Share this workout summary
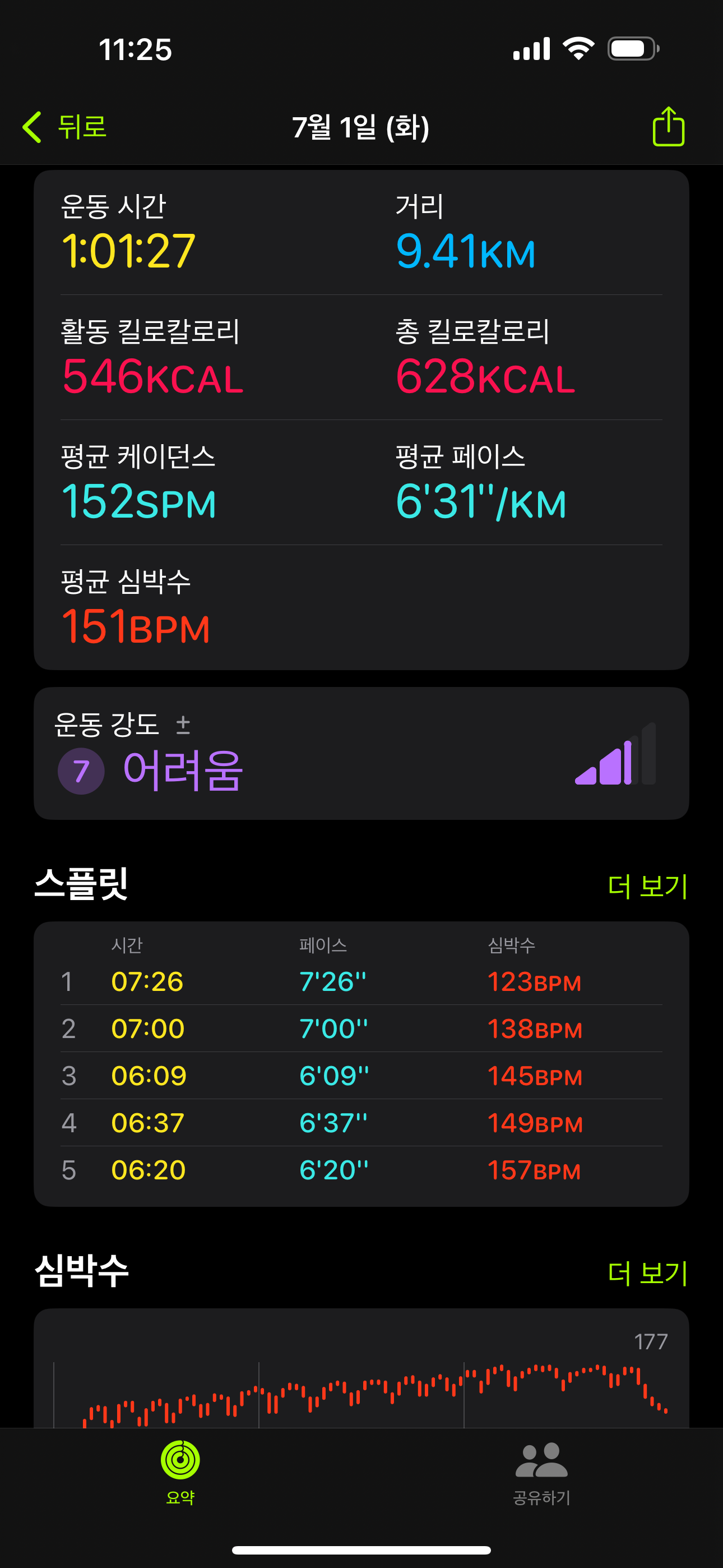The height and width of the screenshot is (1568, 723). coord(668,127)
